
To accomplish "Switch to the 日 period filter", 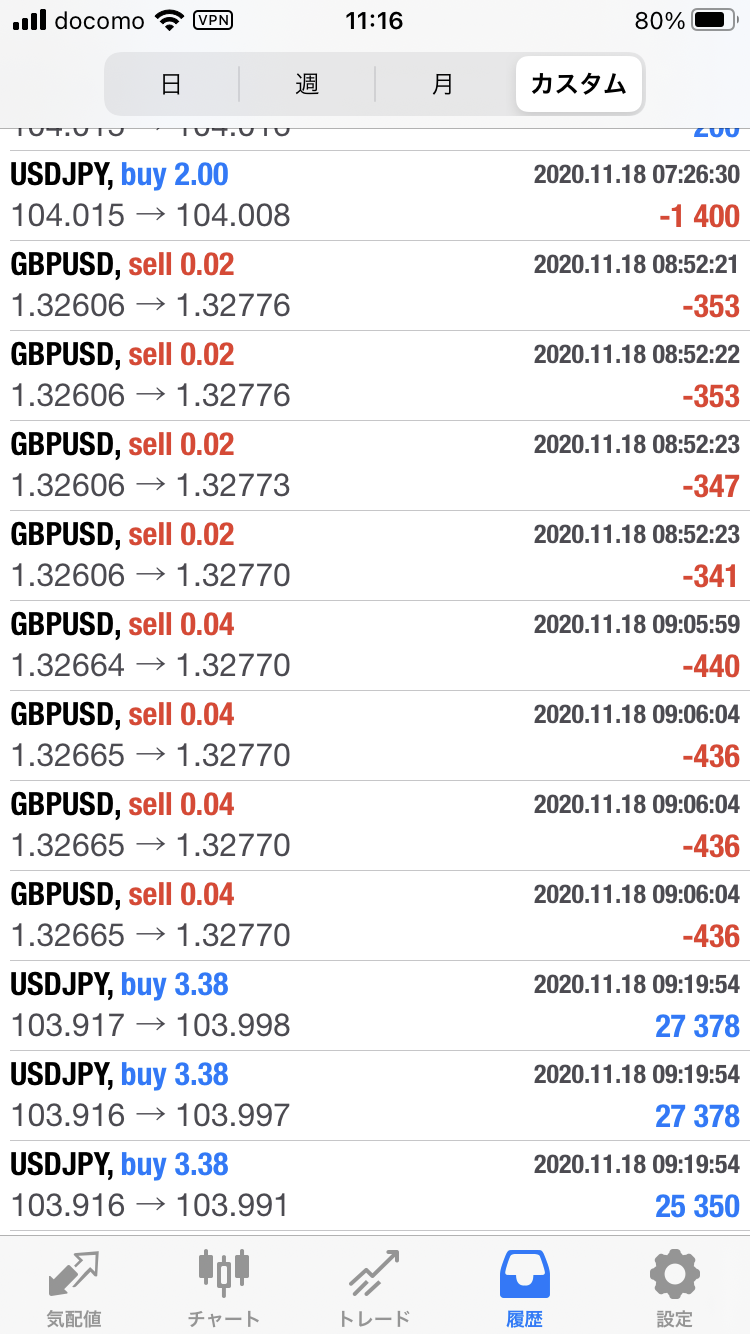I will pyautogui.click(x=172, y=84).
